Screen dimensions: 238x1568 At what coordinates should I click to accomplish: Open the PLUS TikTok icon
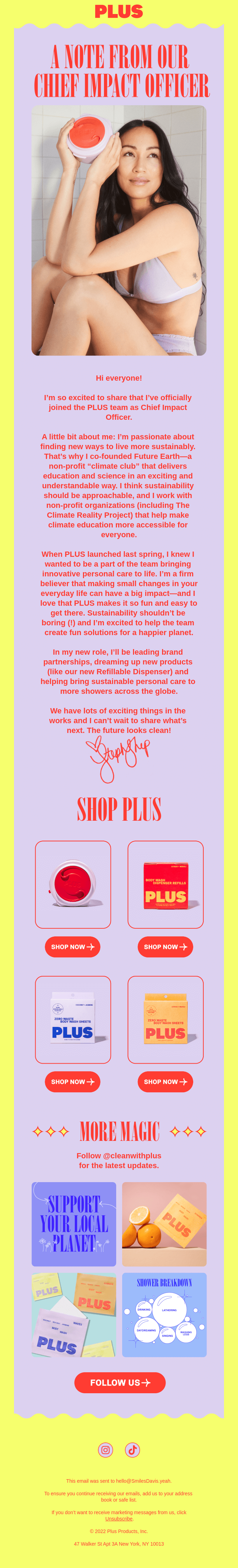click(x=132, y=1450)
